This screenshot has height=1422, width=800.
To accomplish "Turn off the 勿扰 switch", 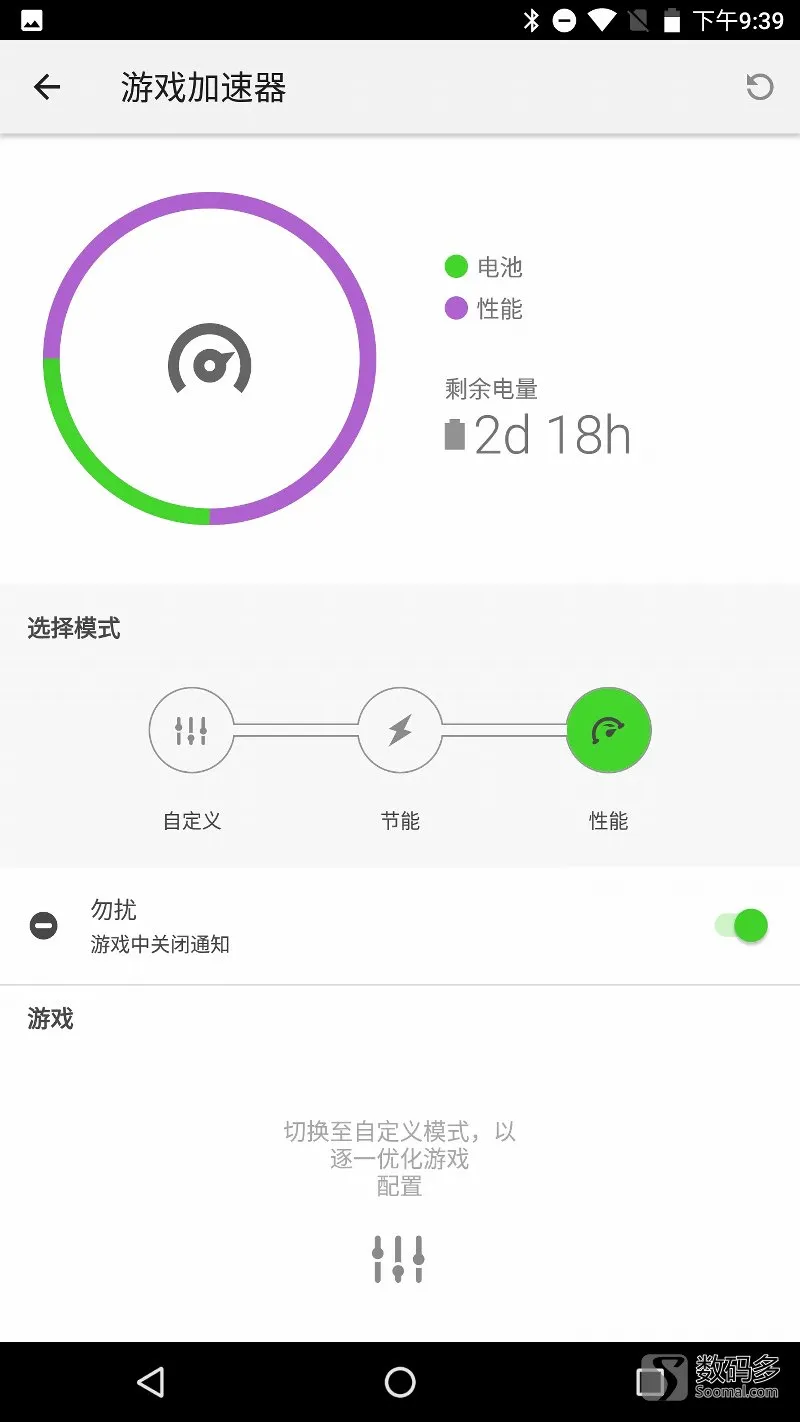I will pos(741,926).
